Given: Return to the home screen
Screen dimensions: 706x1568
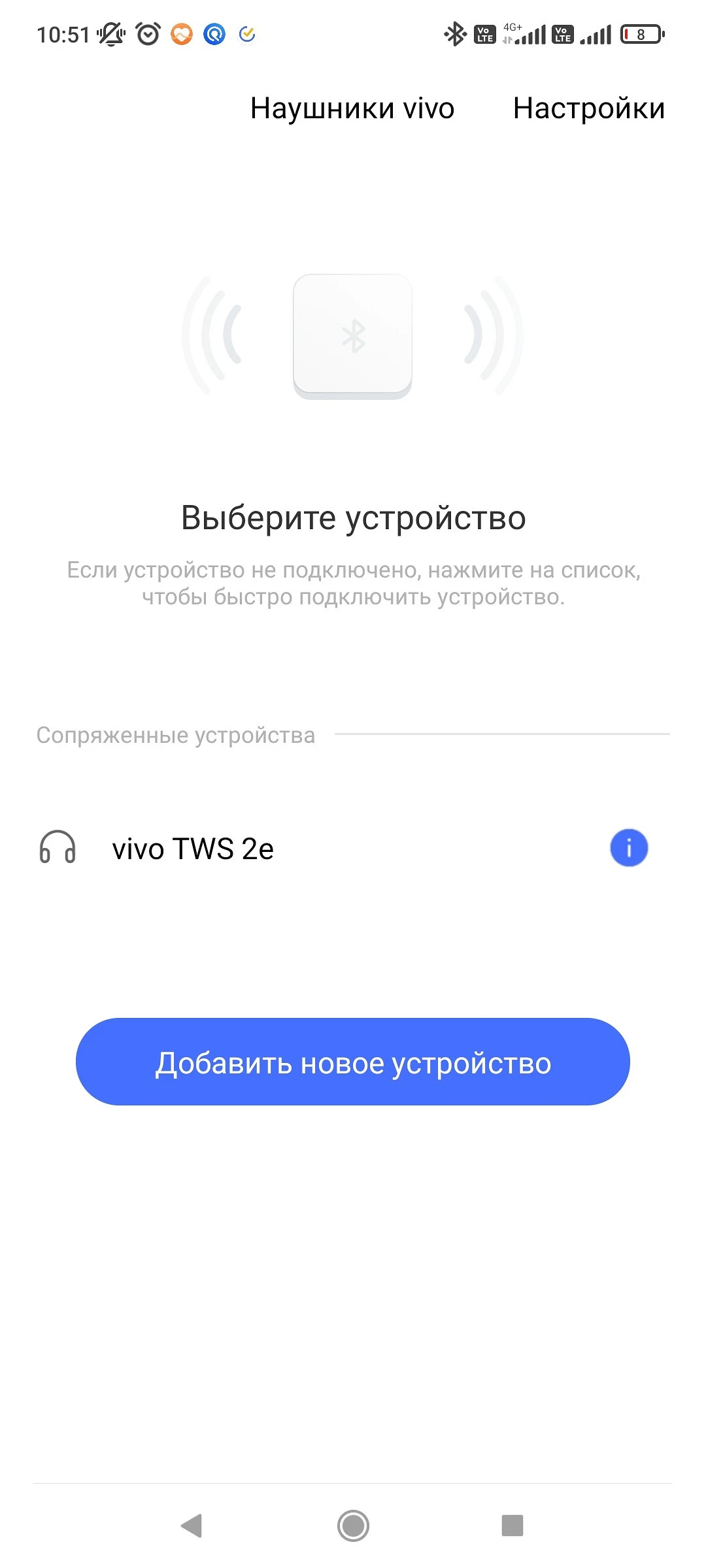Looking at the screenshot, I should click(353, 1526).
